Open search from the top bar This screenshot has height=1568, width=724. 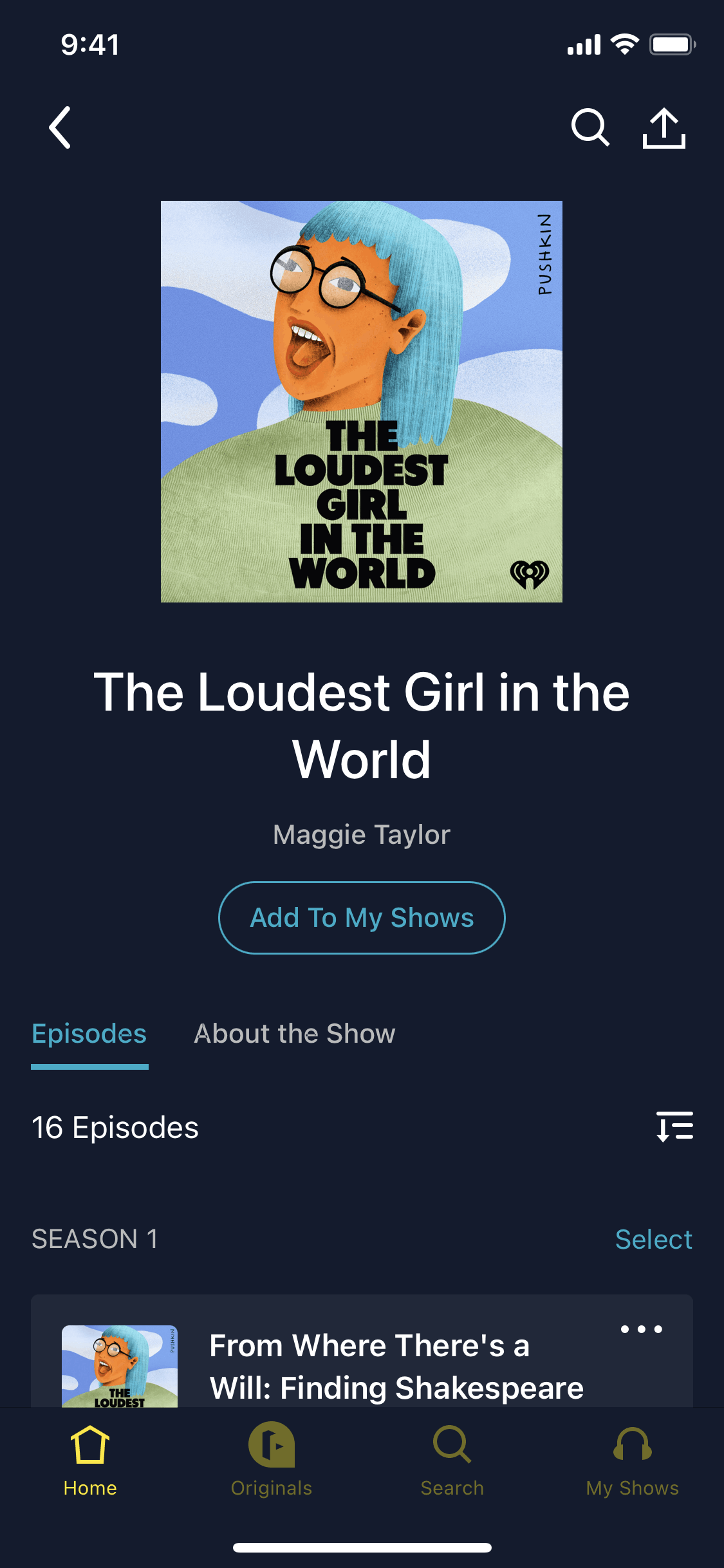tap(590, 127)
